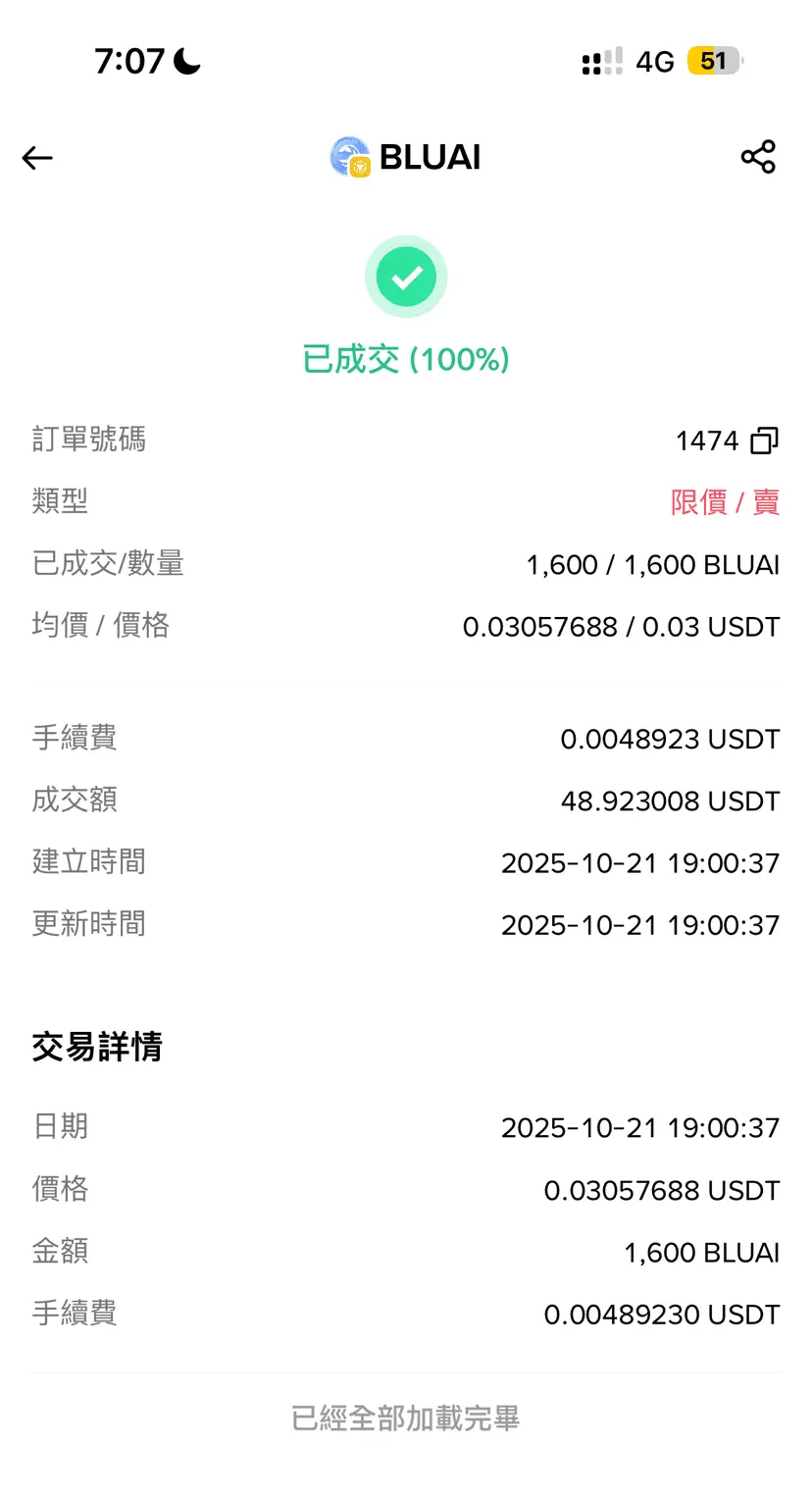Share this BLUAI order details
The width and height of the screenshot is (812, 1497).
(758, 157)
